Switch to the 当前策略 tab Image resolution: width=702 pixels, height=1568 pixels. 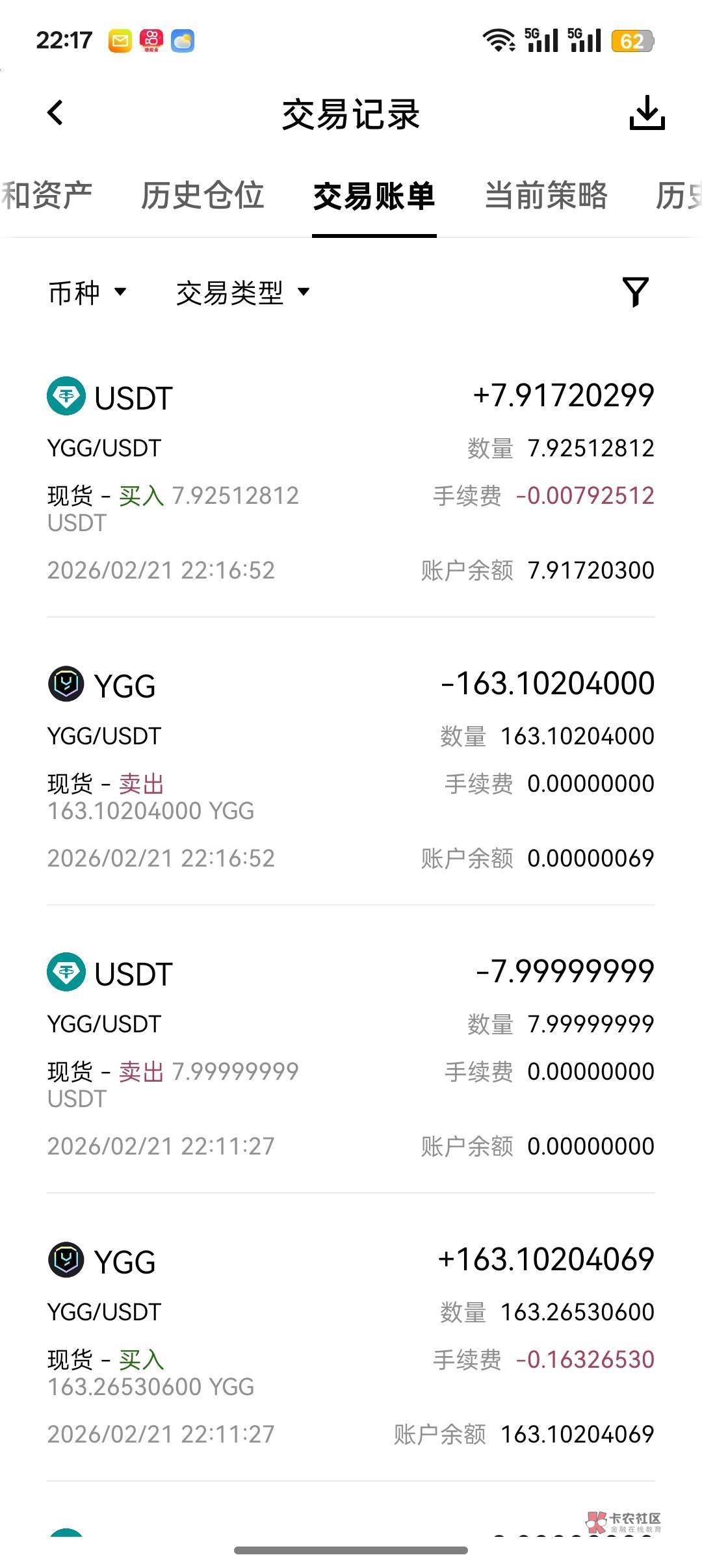546,195
